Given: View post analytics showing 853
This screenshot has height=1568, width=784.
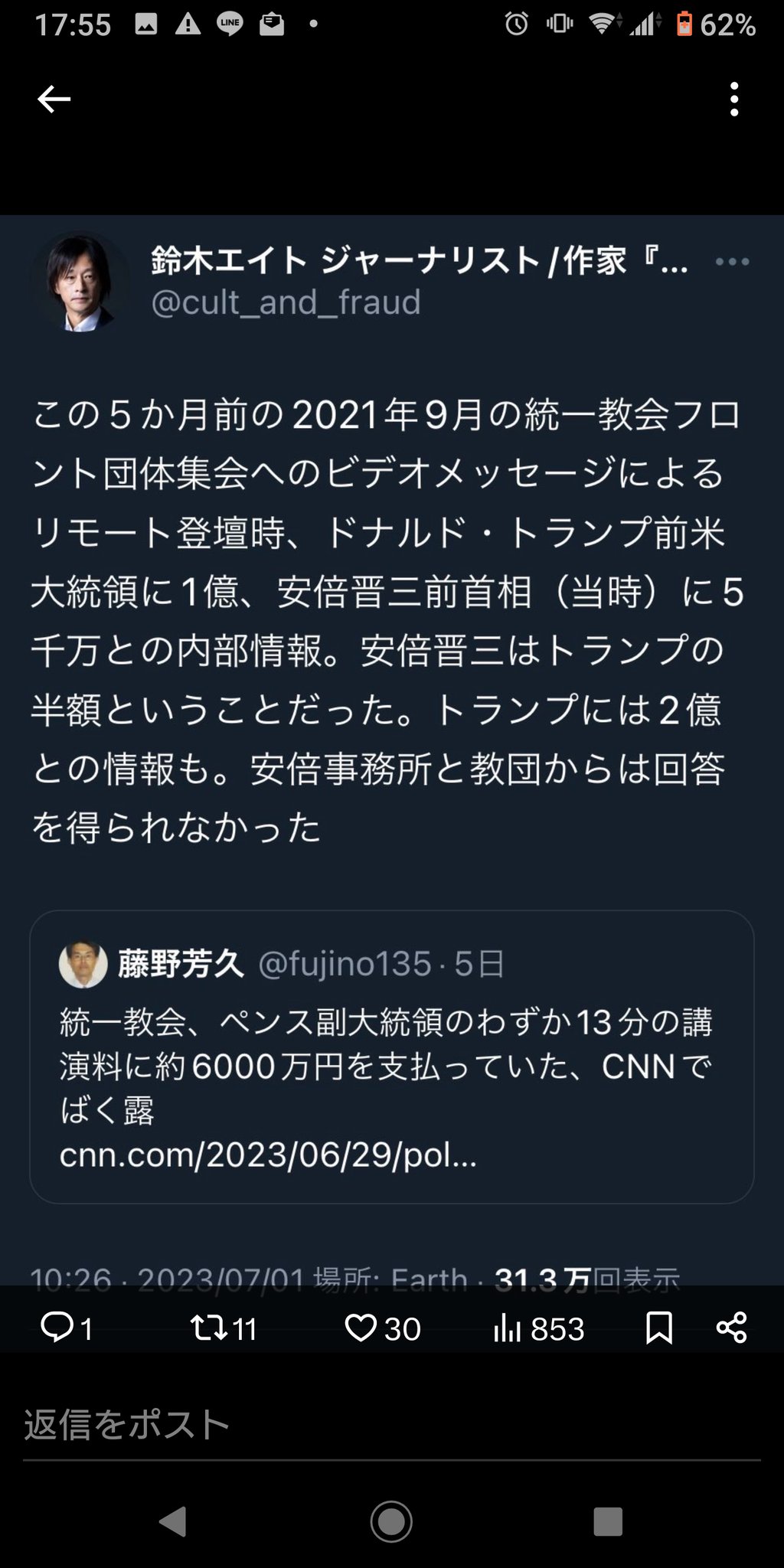Looking at the screenshot, I should point(538,1328).
